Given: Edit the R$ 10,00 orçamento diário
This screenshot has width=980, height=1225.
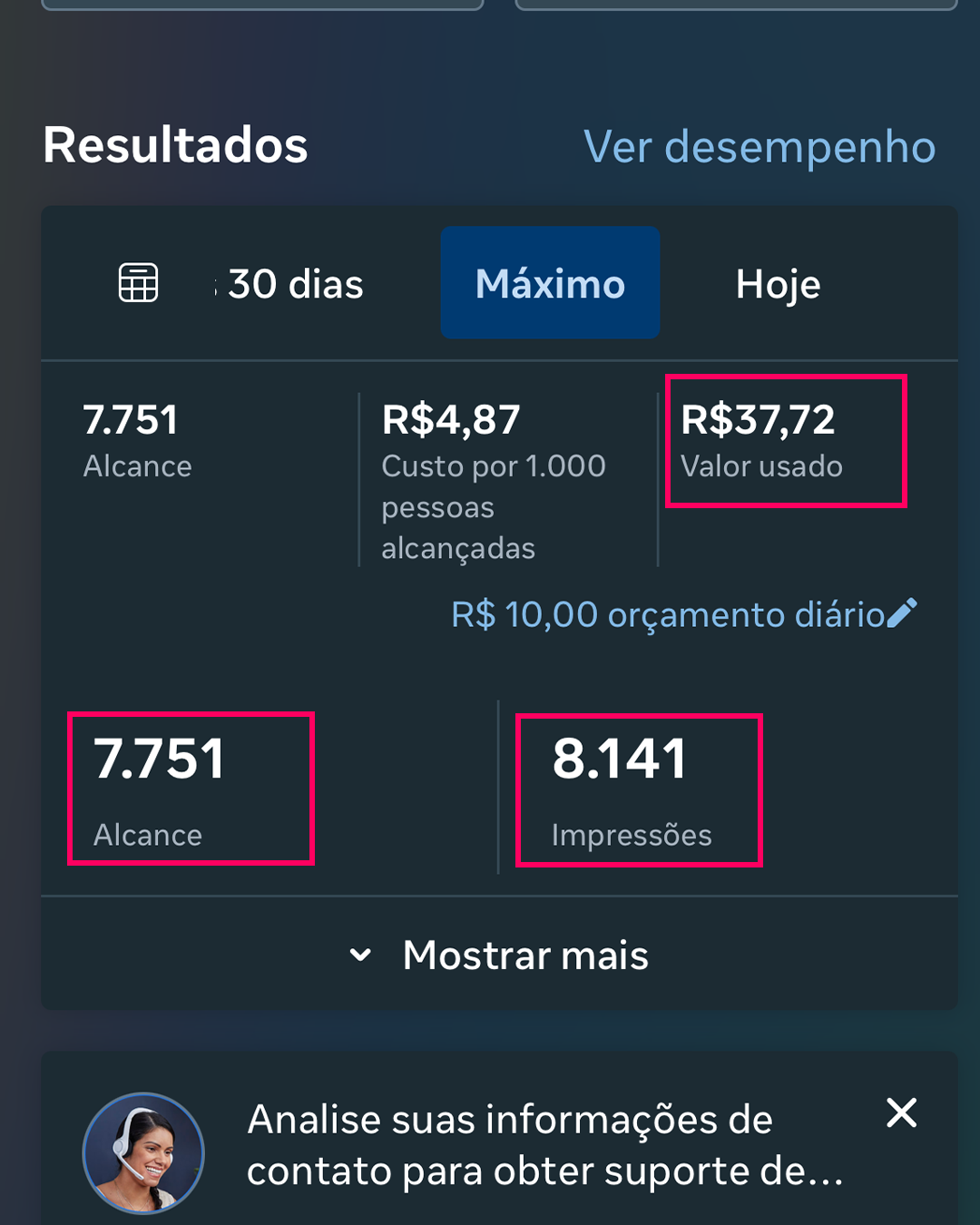Looking at the screenshot, I should (684, 614).
